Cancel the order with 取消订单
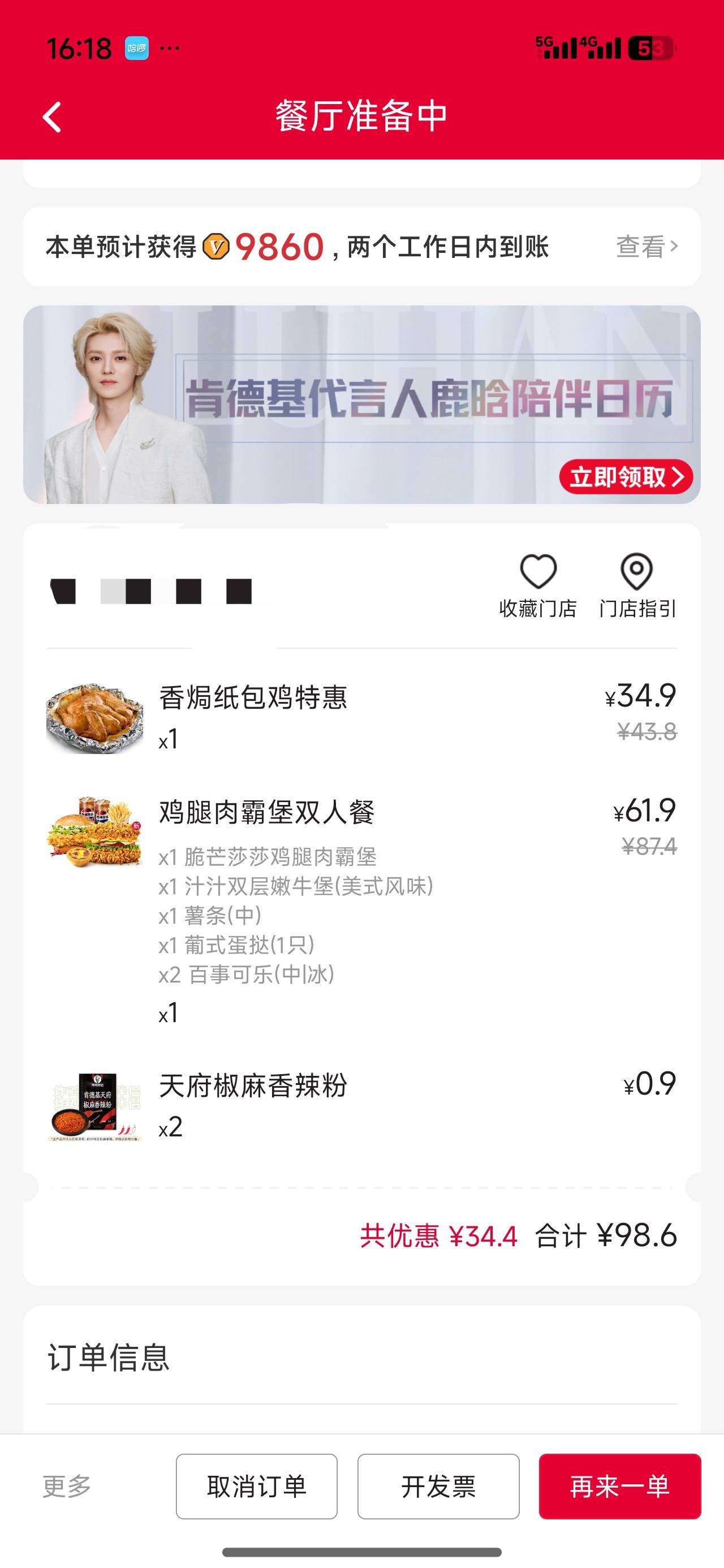Image resolution: width=724 pixels, height=1568 pixels. tap(256, 1486)
